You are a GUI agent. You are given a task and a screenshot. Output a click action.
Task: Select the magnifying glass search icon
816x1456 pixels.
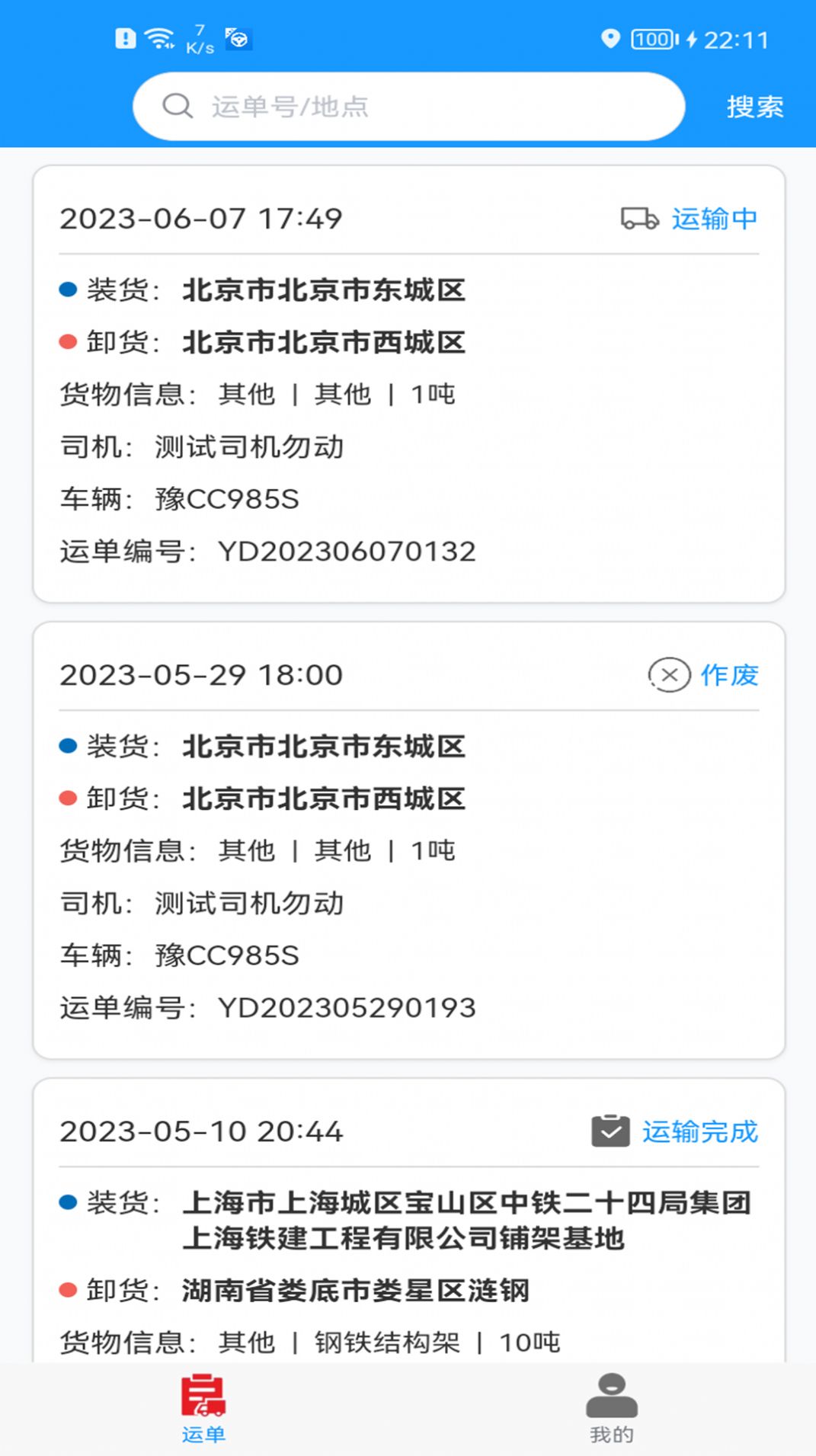pos(178,106)
